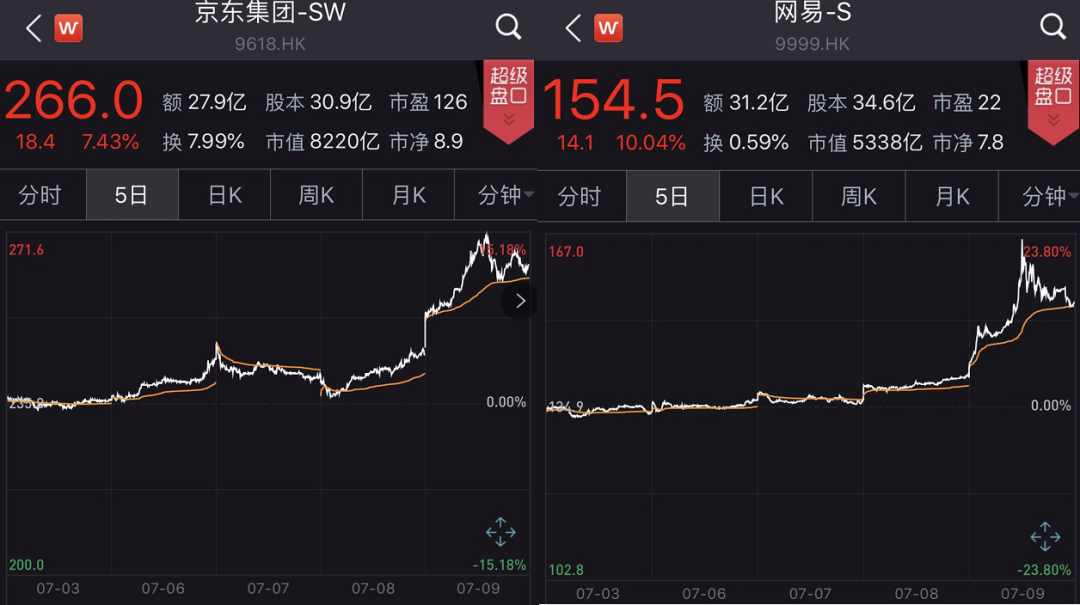Open 分钟 dropdown for 京东集团-SW

503,195
